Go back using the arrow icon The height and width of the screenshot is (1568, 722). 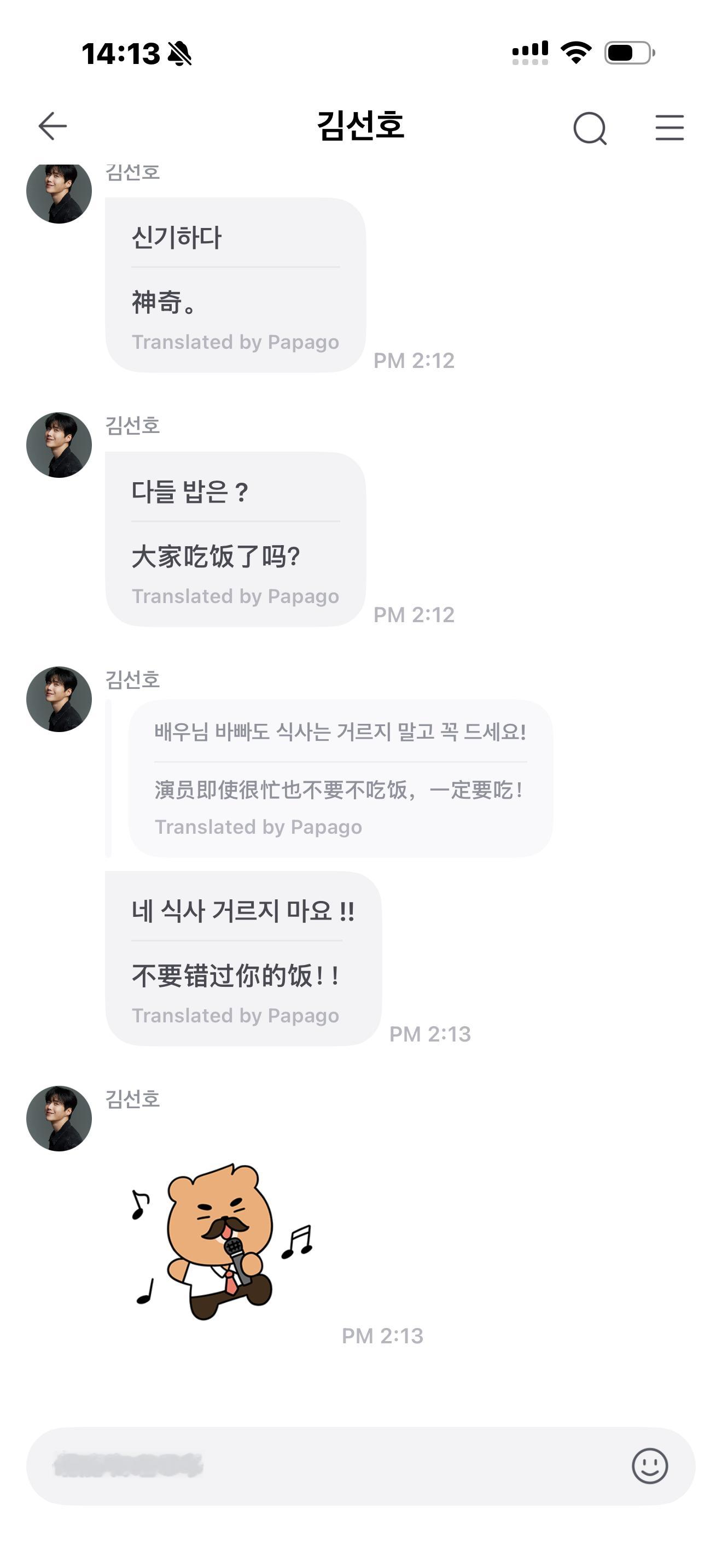53,127
